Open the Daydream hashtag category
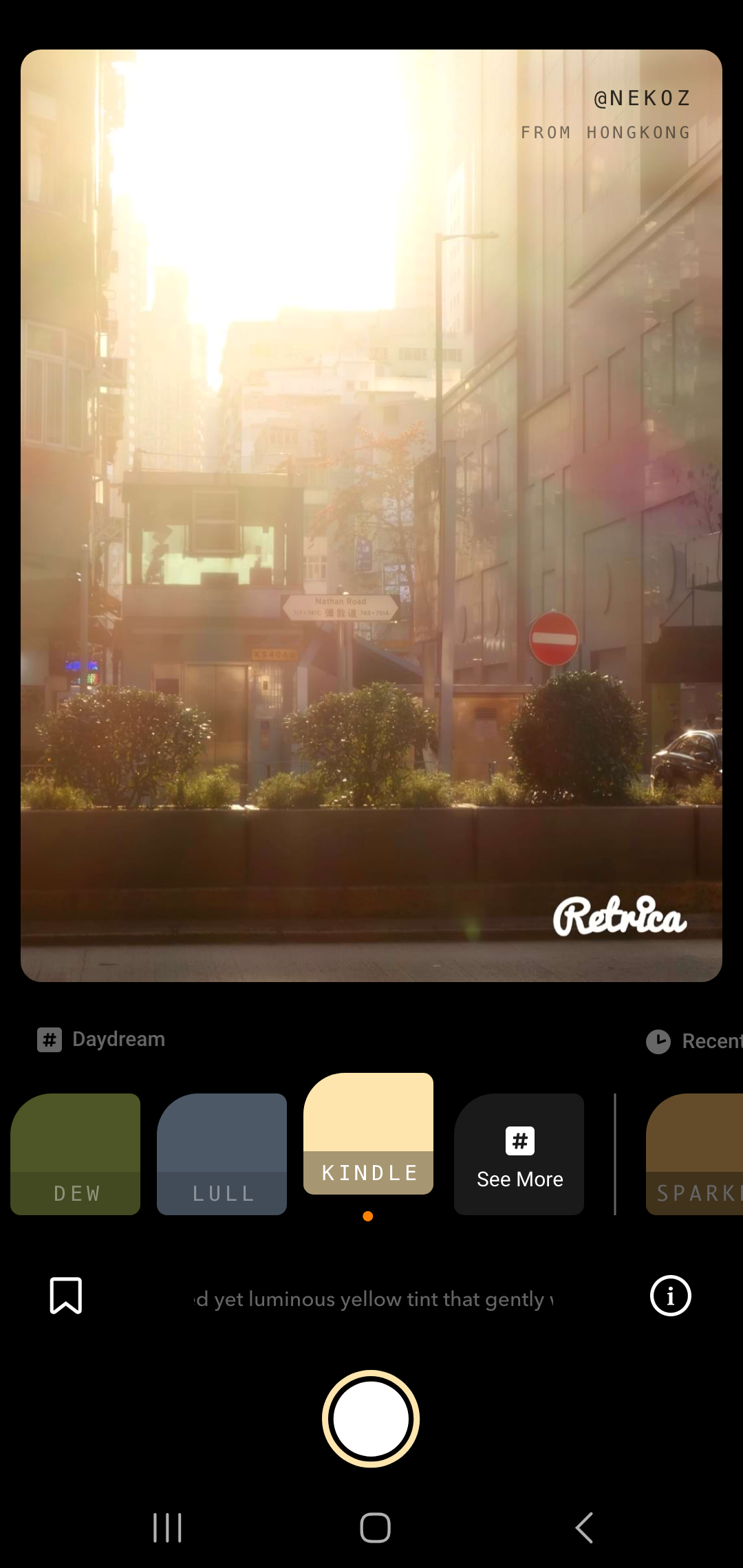743x1568 pixels. coord(102,1039)
